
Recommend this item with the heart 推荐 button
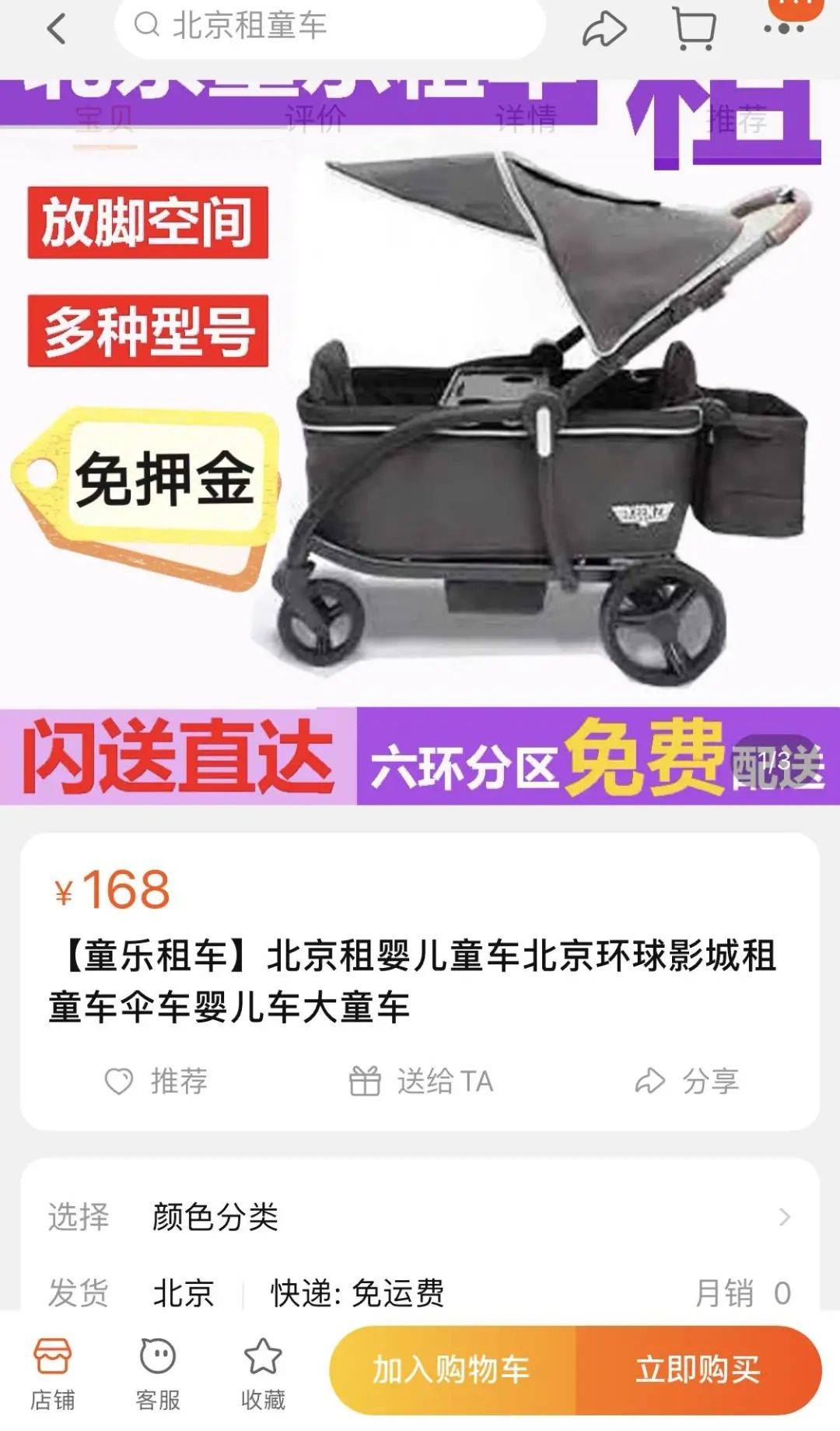pos(156,1081)
